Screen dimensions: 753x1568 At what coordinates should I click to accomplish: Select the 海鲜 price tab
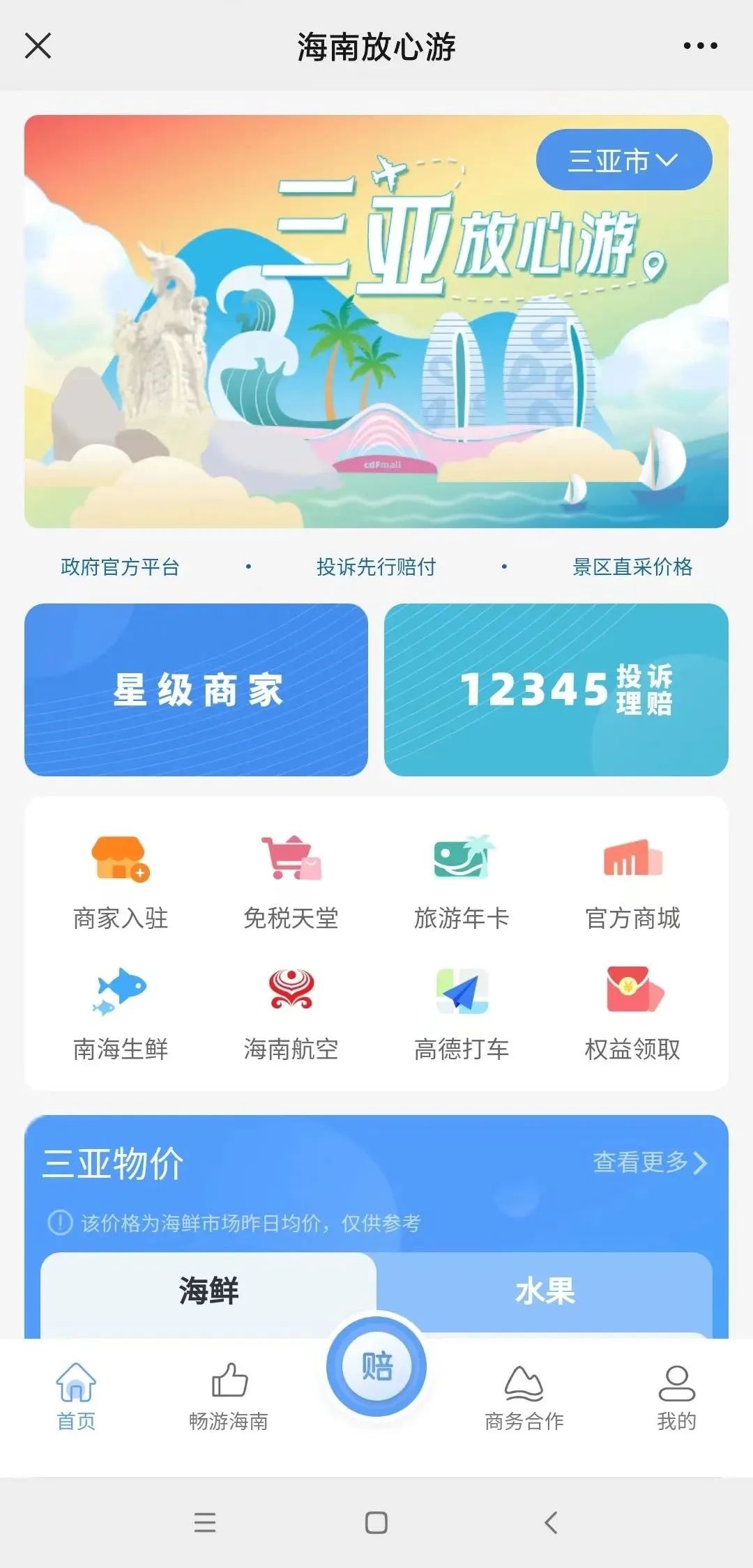coord(208,1291)
